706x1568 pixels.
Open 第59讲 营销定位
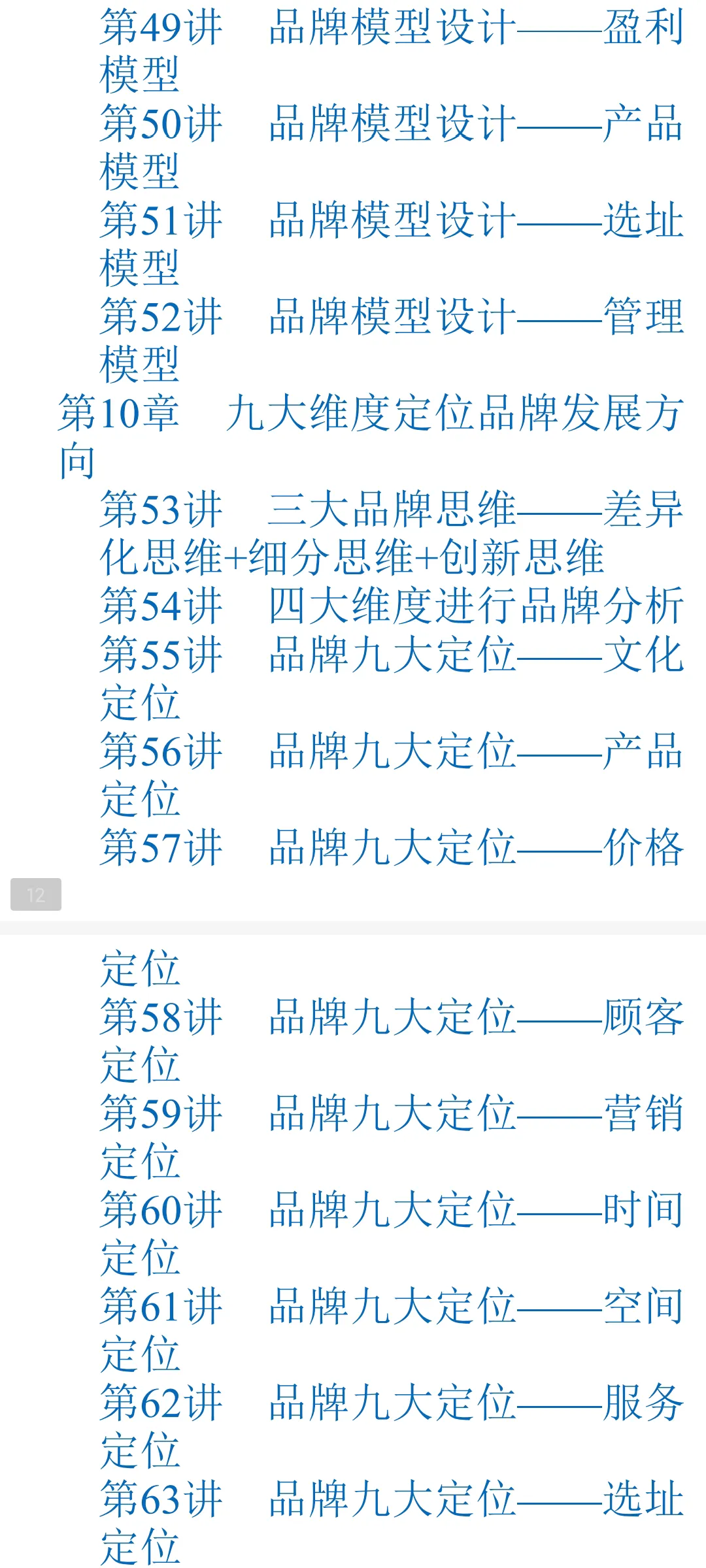391,1114
